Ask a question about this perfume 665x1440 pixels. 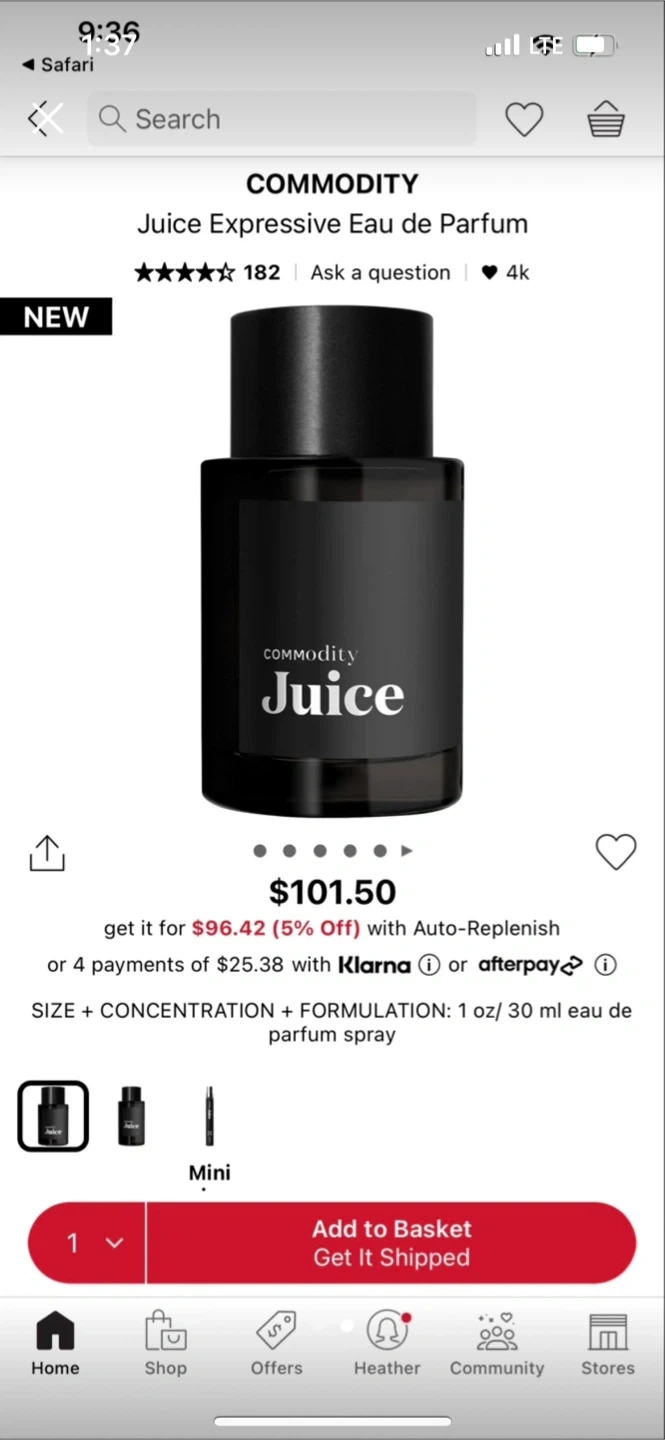(x=380, y=272)
